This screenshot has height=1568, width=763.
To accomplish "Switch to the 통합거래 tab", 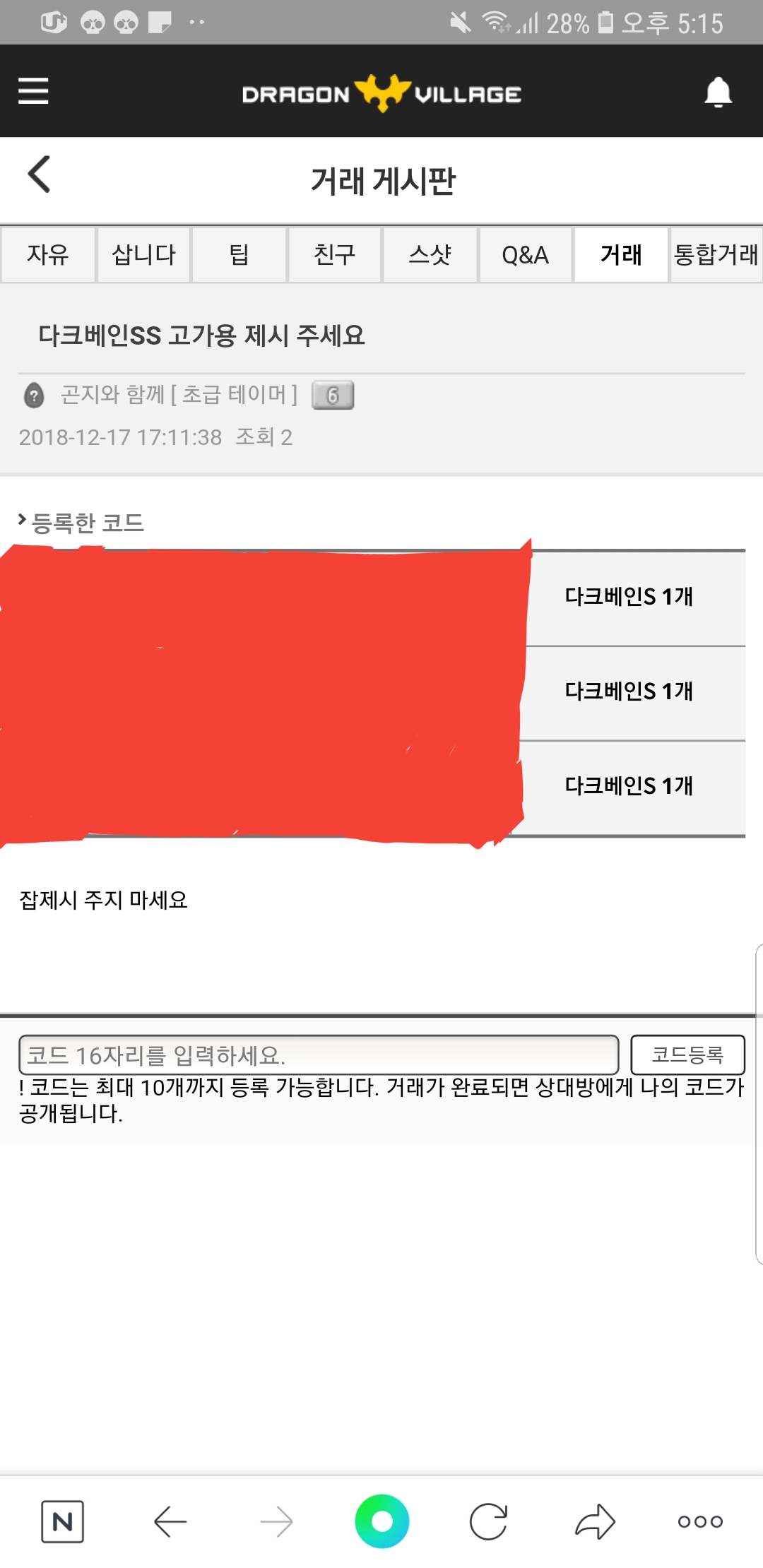I will (x=716, y=254).
